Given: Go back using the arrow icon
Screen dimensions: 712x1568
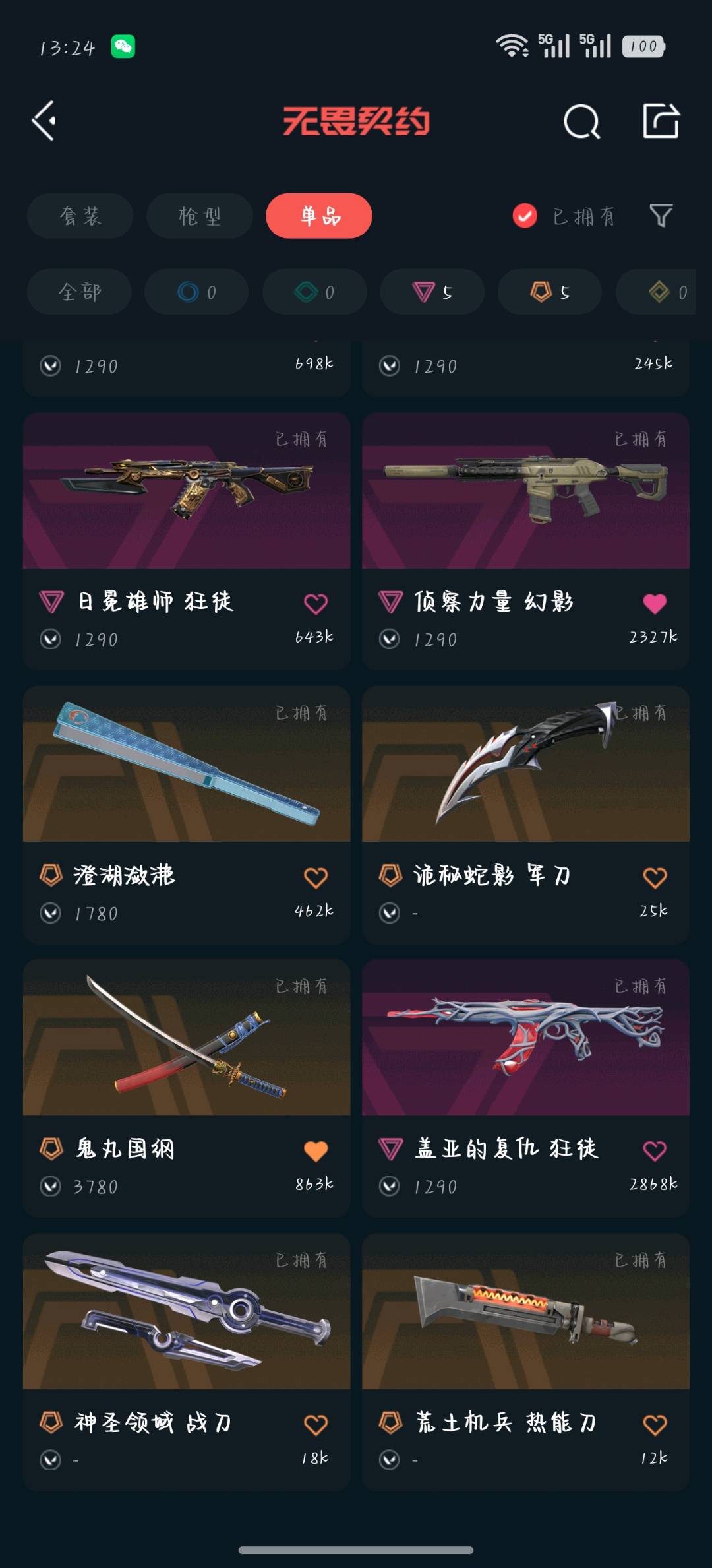Looking at the screenshot, I should point(44,121).
